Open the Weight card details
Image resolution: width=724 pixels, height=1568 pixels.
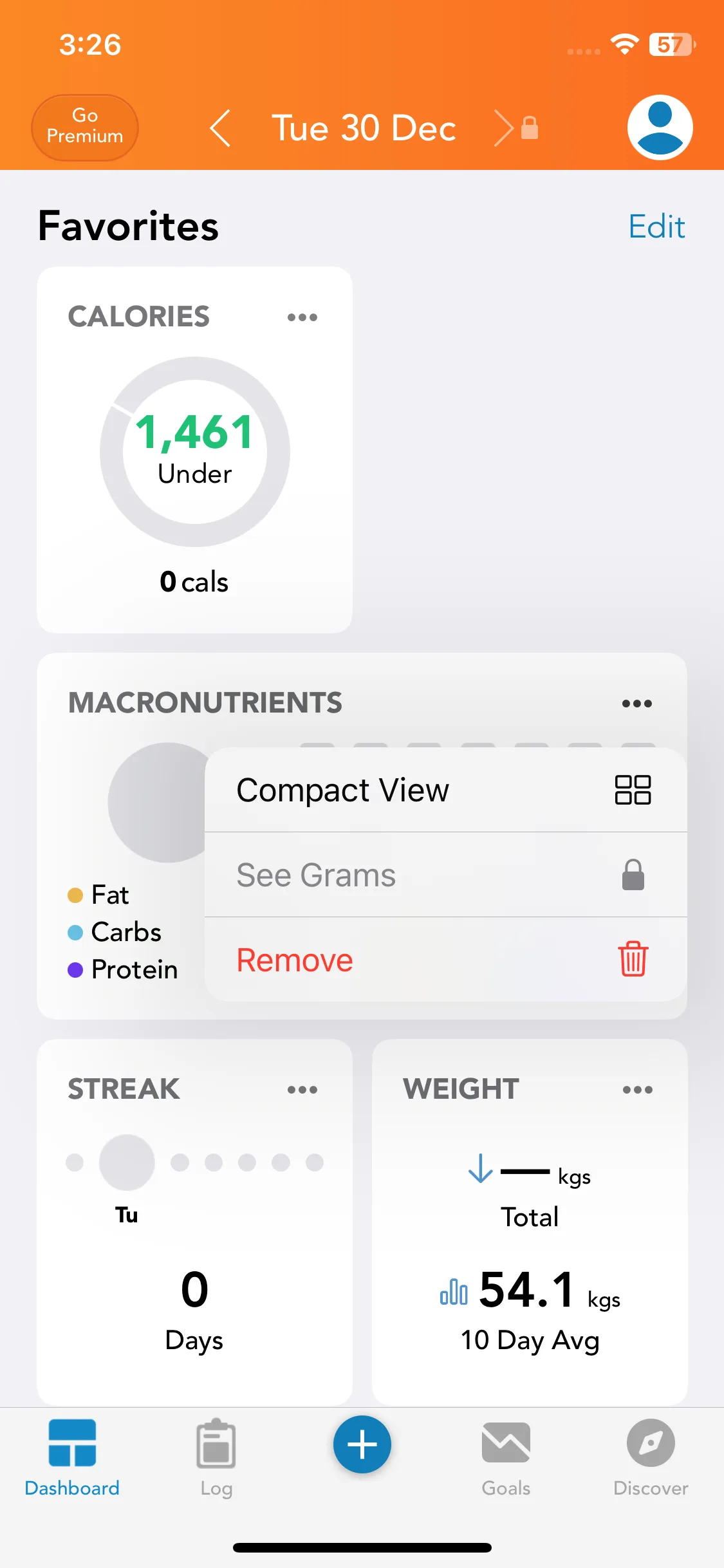point(529,1255)
